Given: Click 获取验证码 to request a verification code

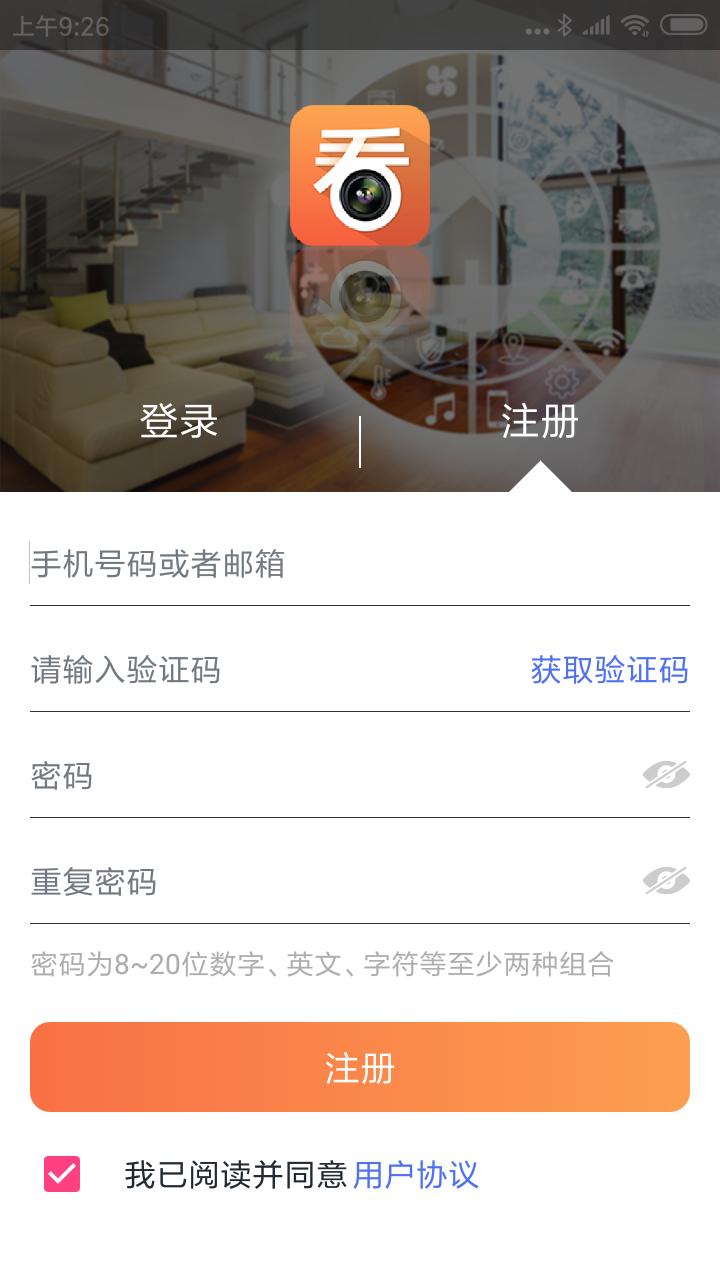Looking at the screenshot, I should (x=610, y=670).
